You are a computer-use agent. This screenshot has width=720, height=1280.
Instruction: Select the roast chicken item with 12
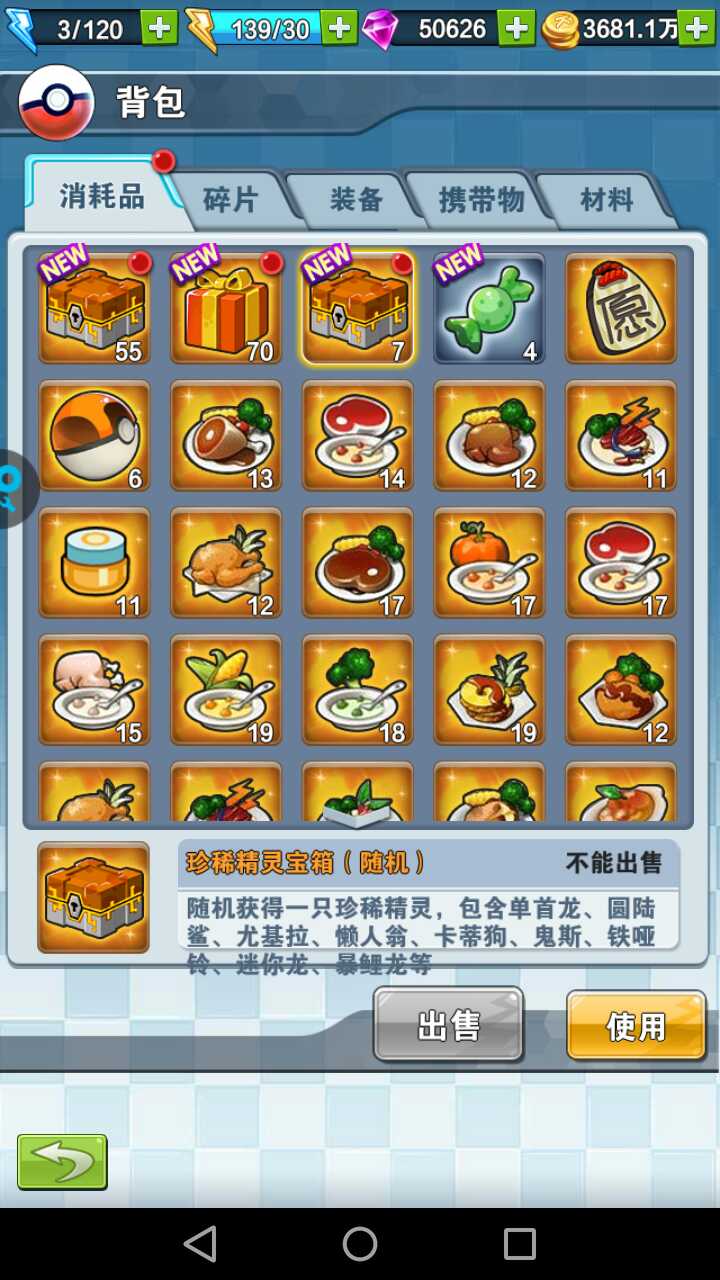click(225, 563)
